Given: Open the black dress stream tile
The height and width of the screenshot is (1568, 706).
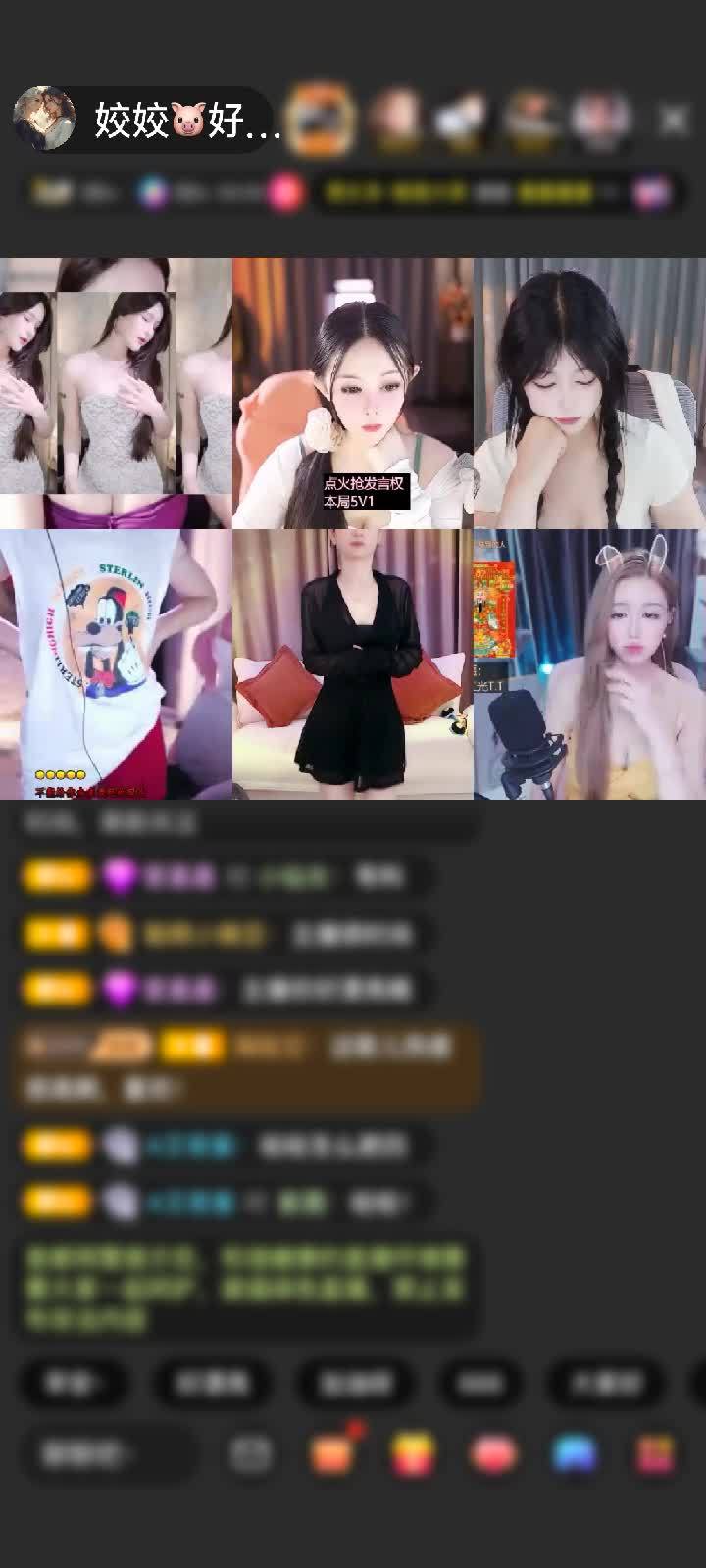Looking at the screenshot, I should 352,664.
